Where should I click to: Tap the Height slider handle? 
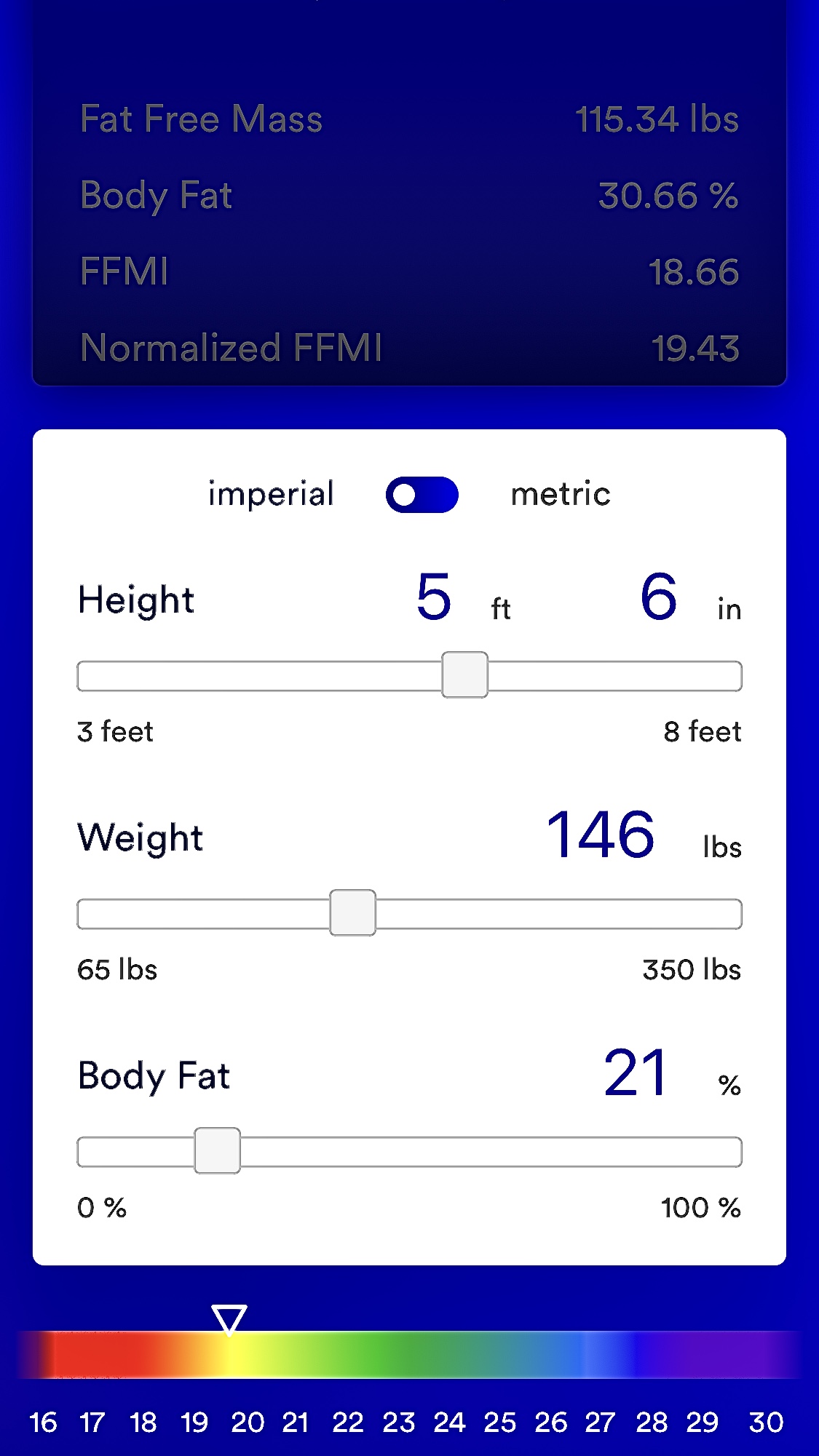[x=464, y=675]
